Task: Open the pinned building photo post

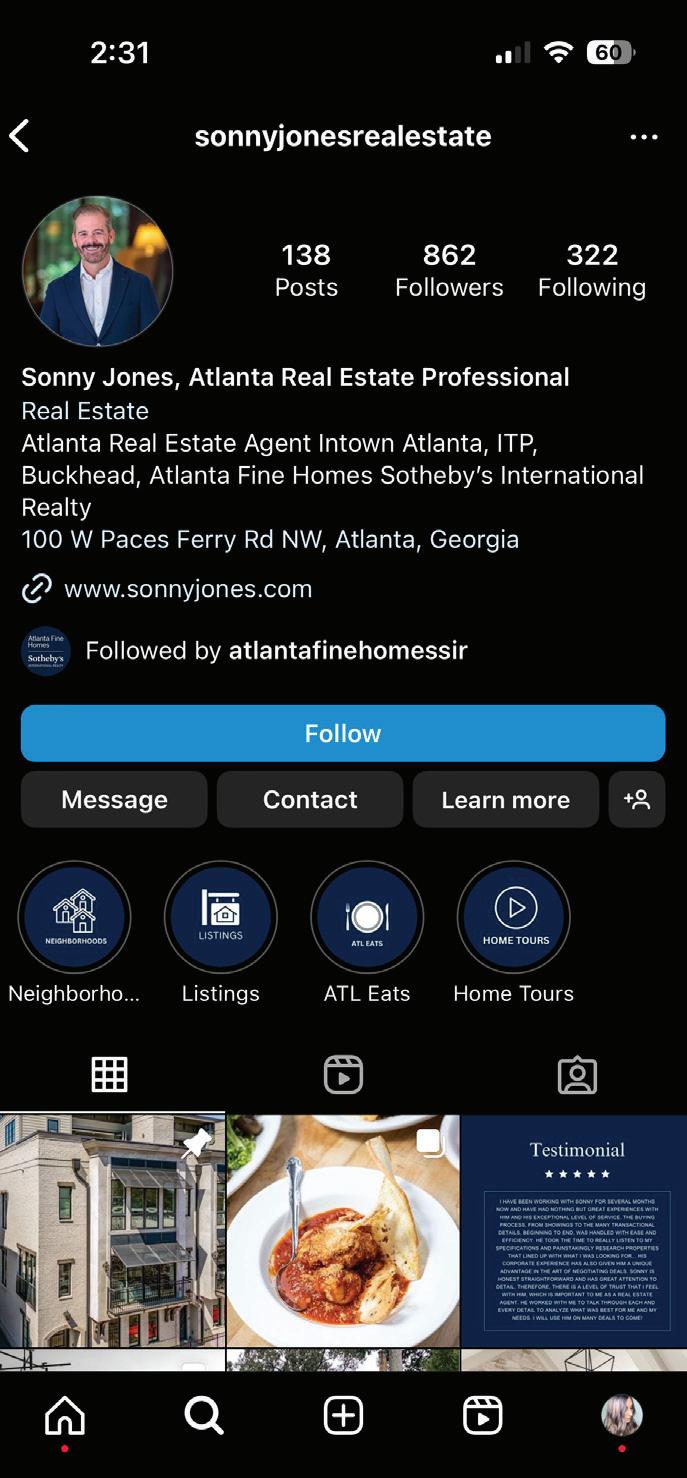Action: [x=112, y=1232]
